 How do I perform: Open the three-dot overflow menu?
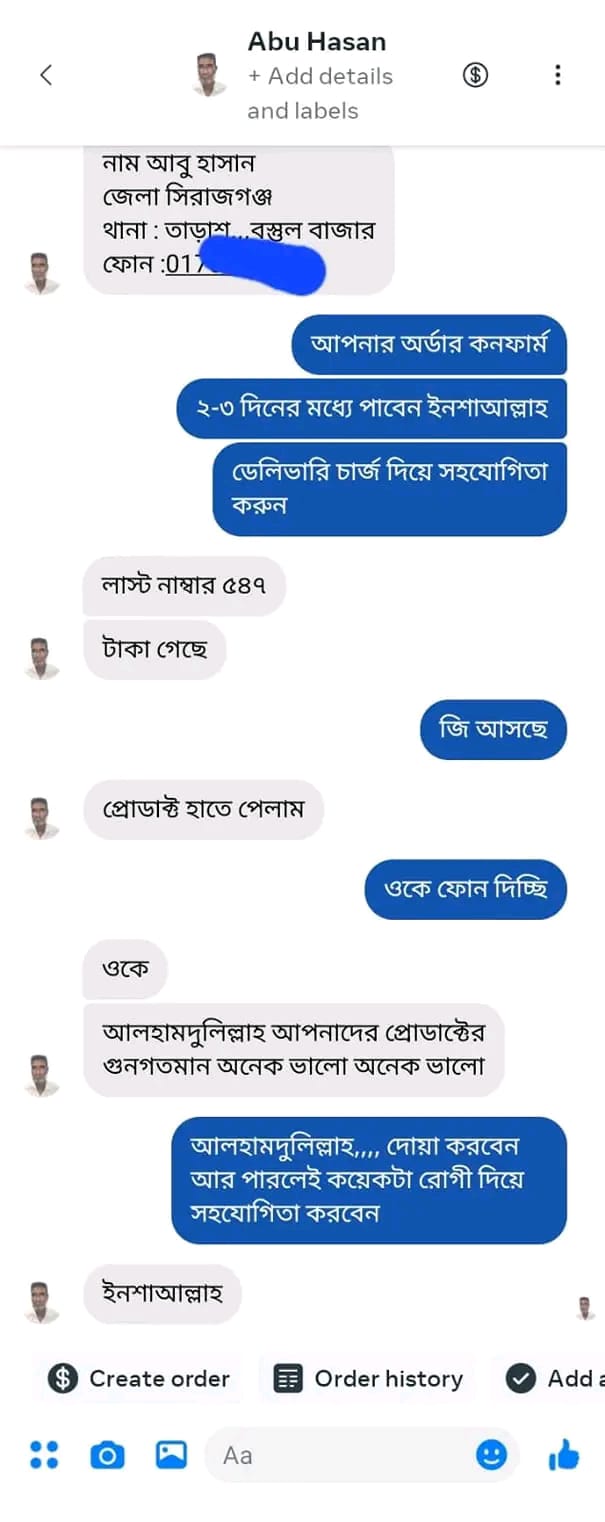[557, 75]
